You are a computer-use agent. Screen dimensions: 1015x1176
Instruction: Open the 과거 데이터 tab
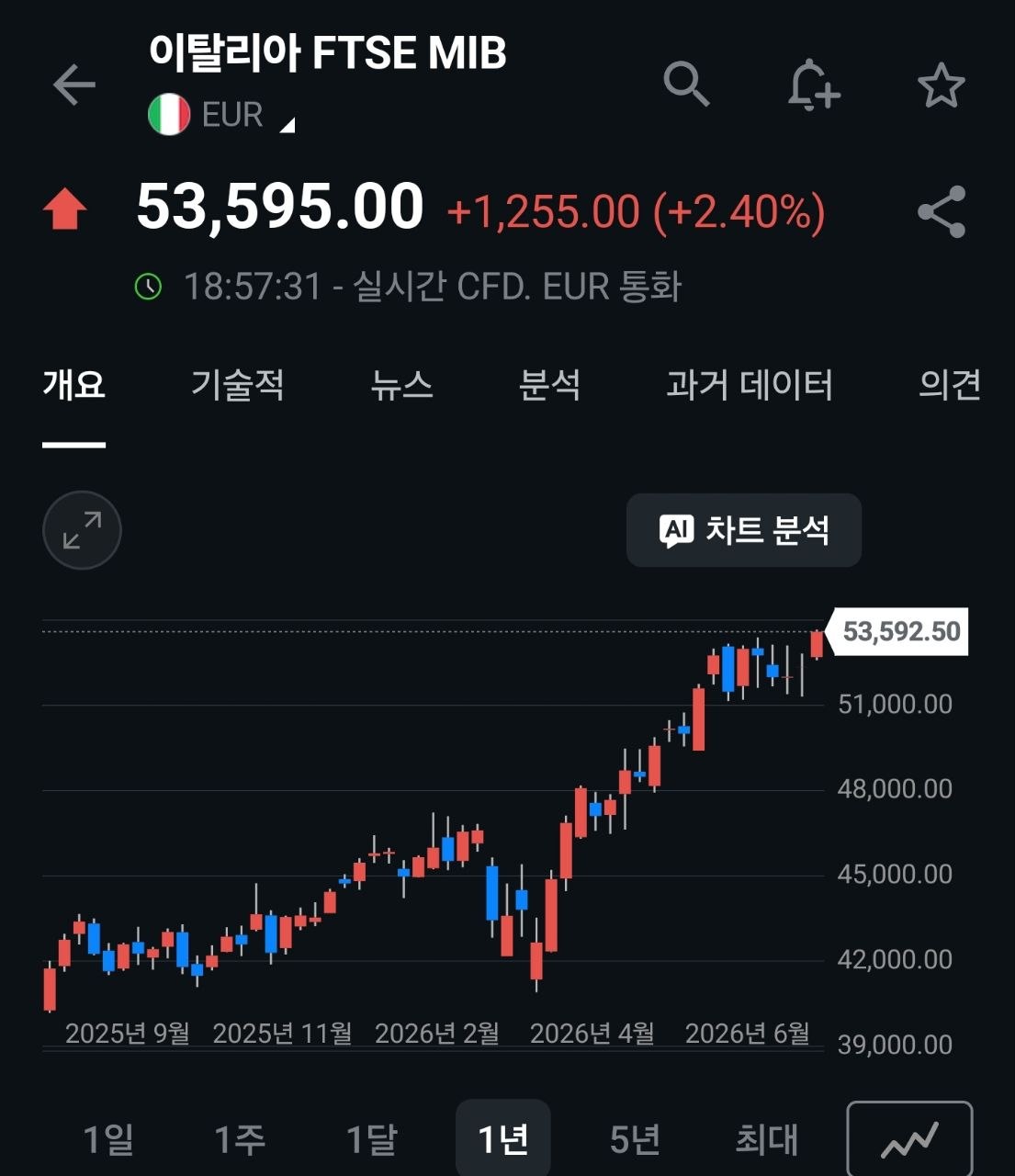point(750,384)
